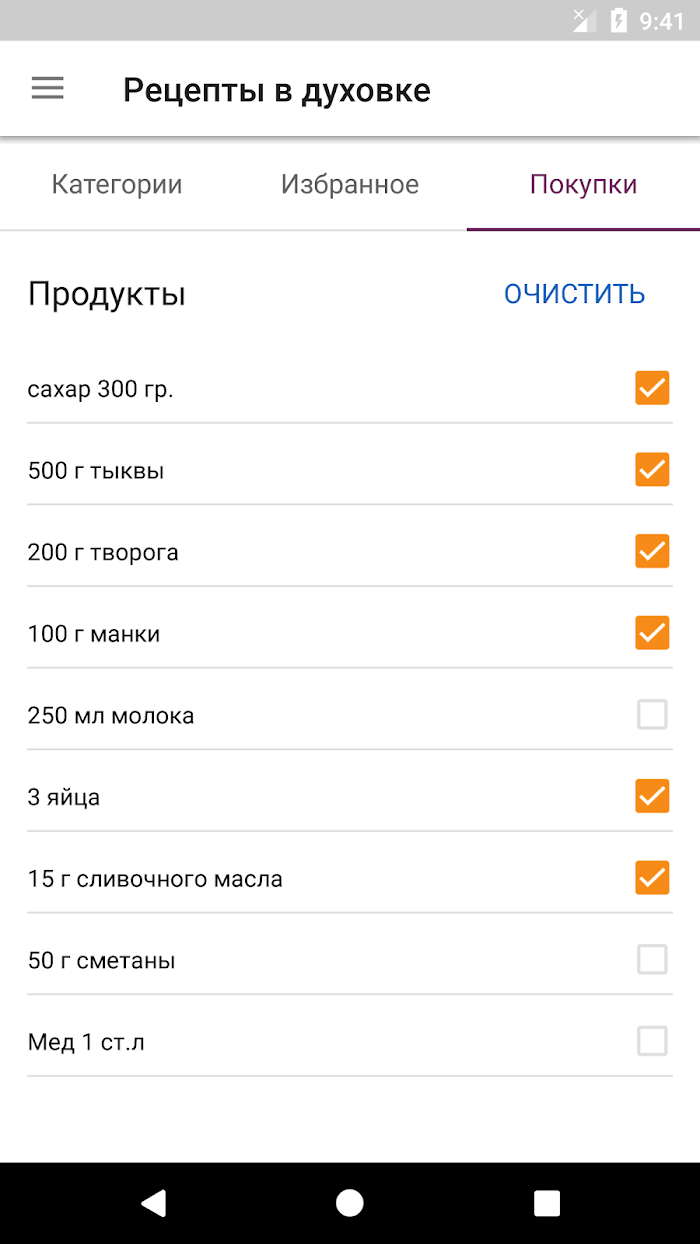This screenshot has height=1244, width=700.
Task: Uncheck 3 яйца
Action: [x=652, y=797]
